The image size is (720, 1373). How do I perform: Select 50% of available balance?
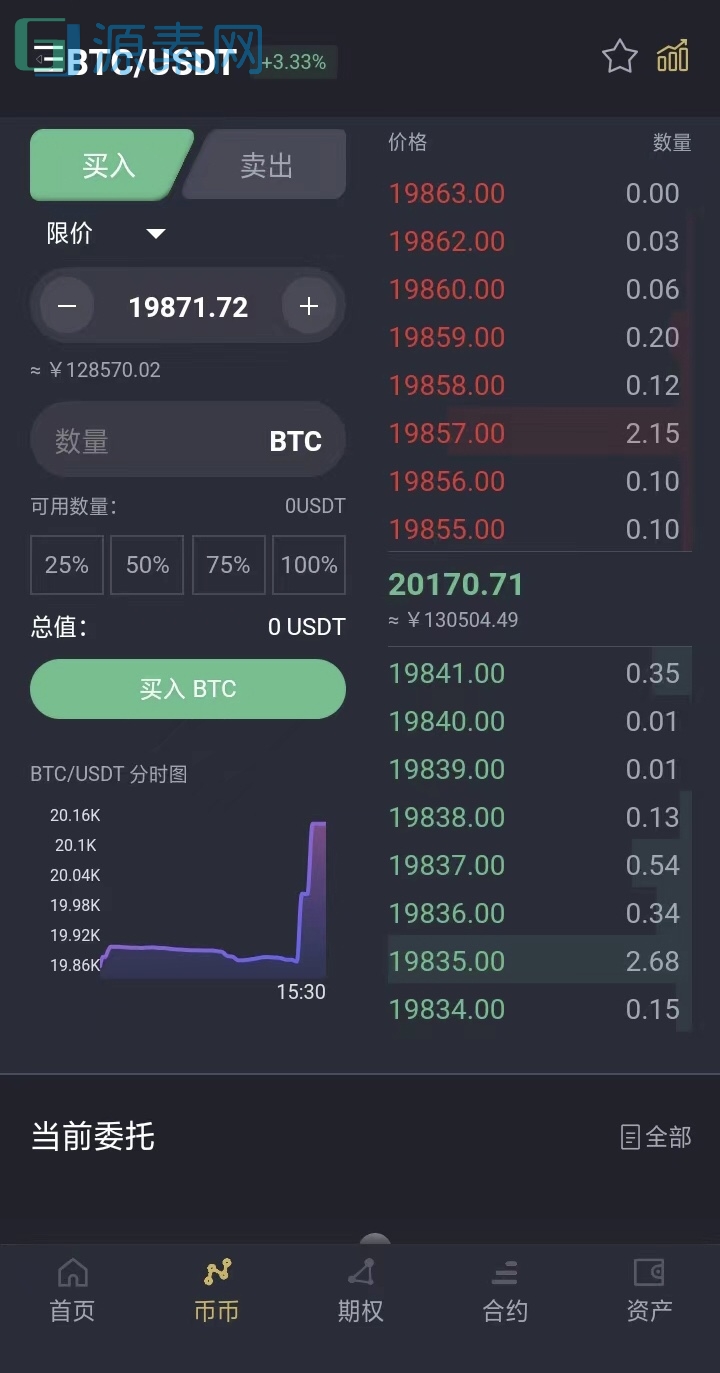147,565
